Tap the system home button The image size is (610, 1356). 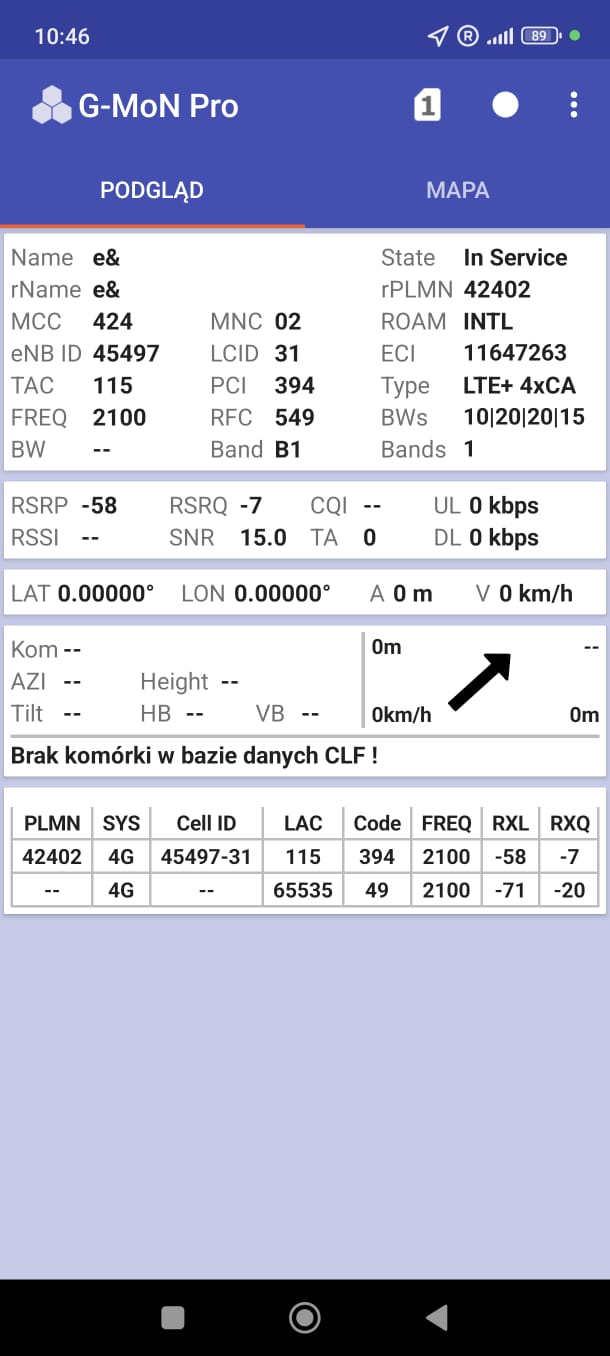(x=304, y=1318)
